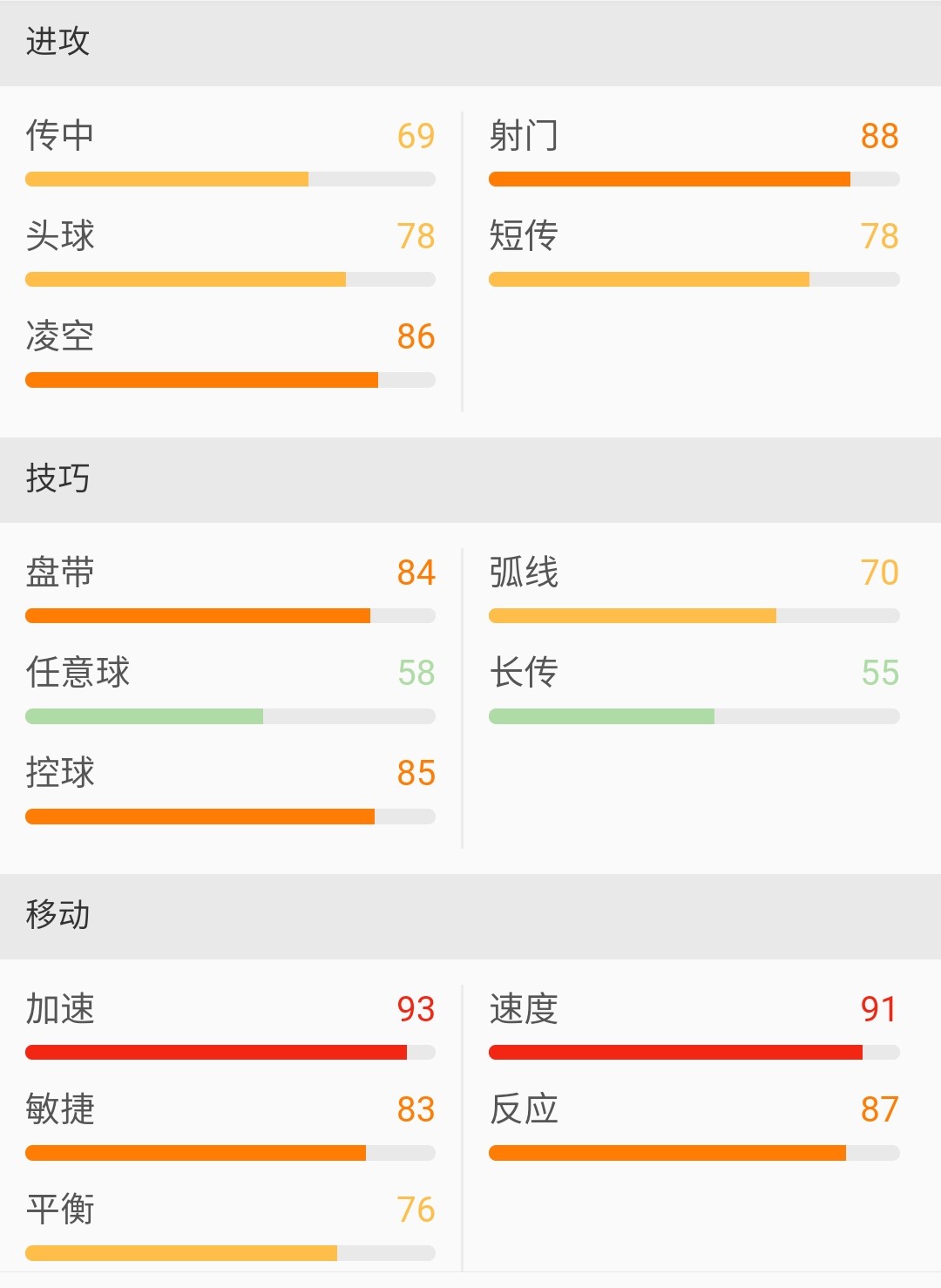Click the 速度 progress bar
The image size is (941, 1288).
694,1052
